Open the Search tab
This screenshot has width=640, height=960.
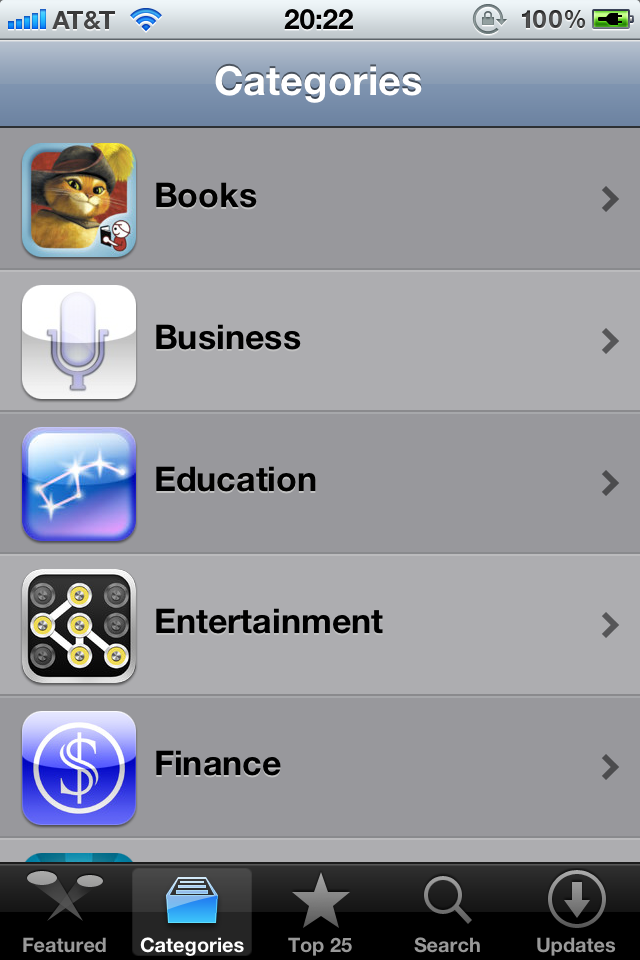(447, 913)
